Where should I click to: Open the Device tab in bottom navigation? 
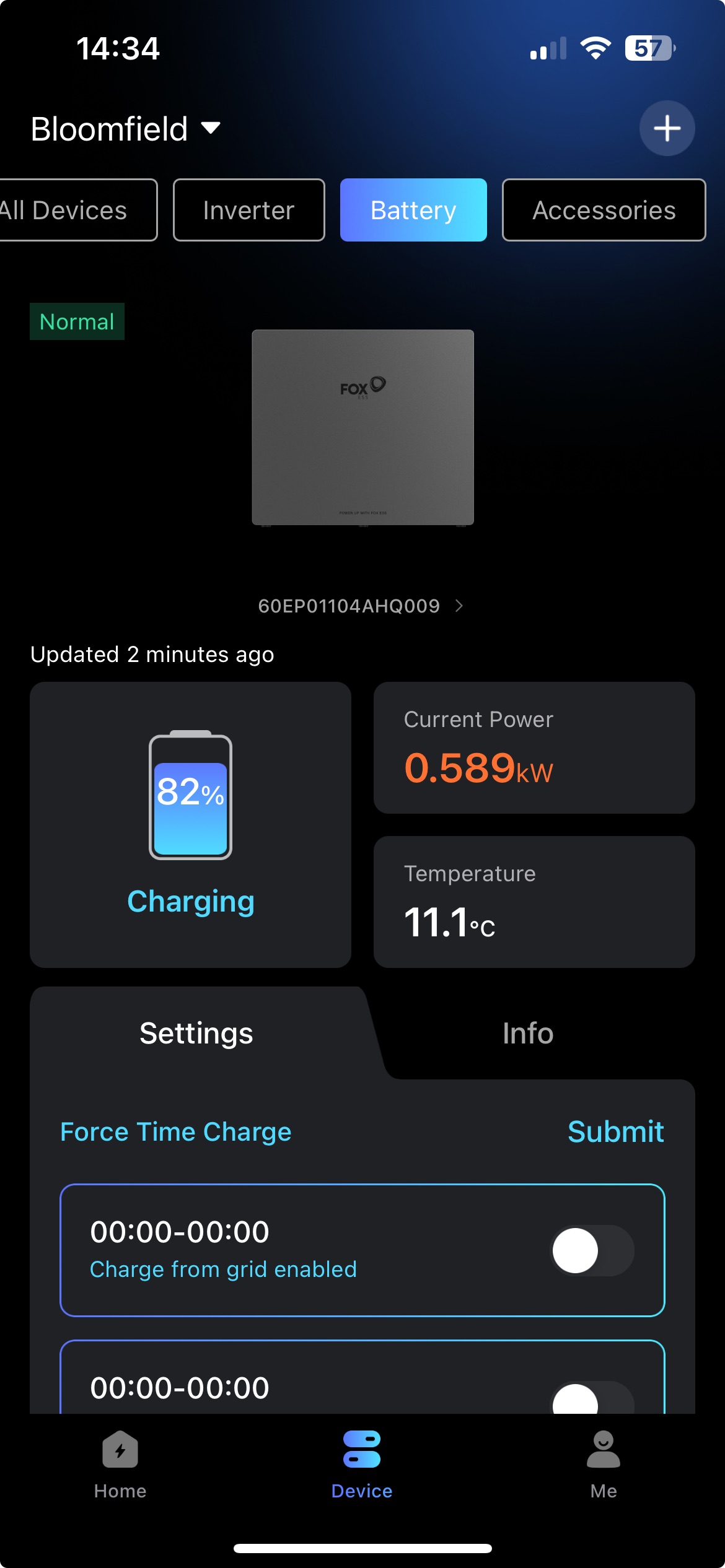click(x=362, y=1464)
